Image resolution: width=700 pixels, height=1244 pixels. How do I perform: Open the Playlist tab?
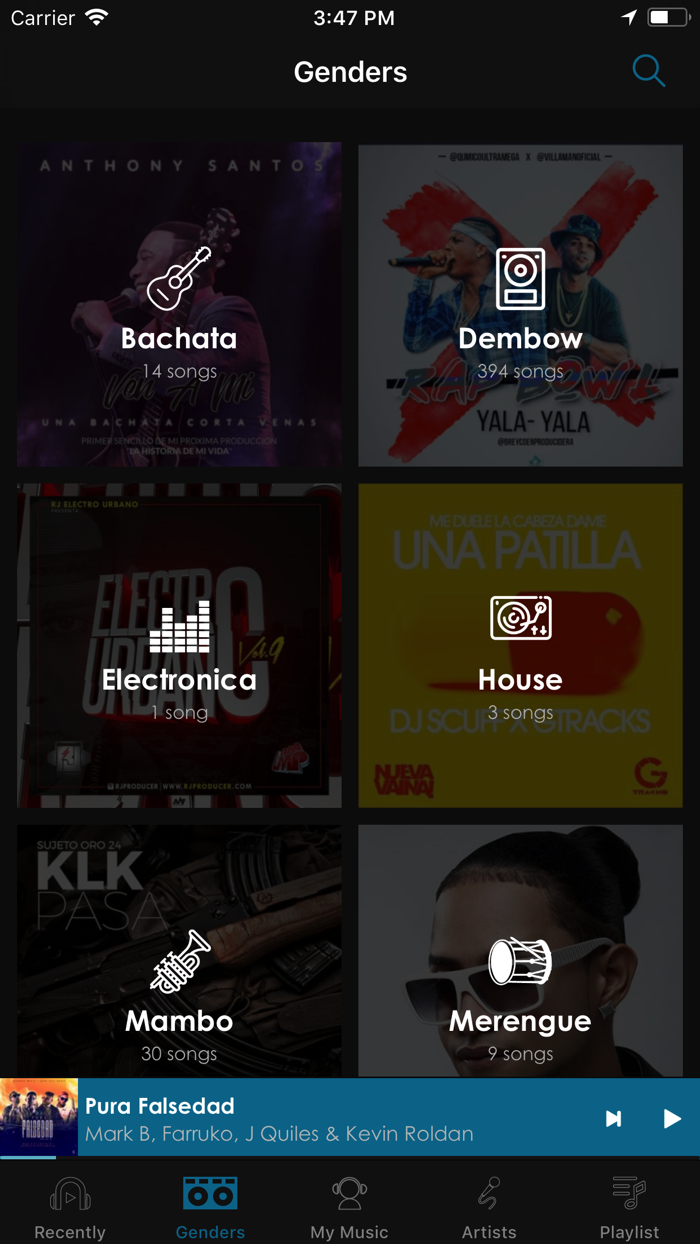point(629,1208)
